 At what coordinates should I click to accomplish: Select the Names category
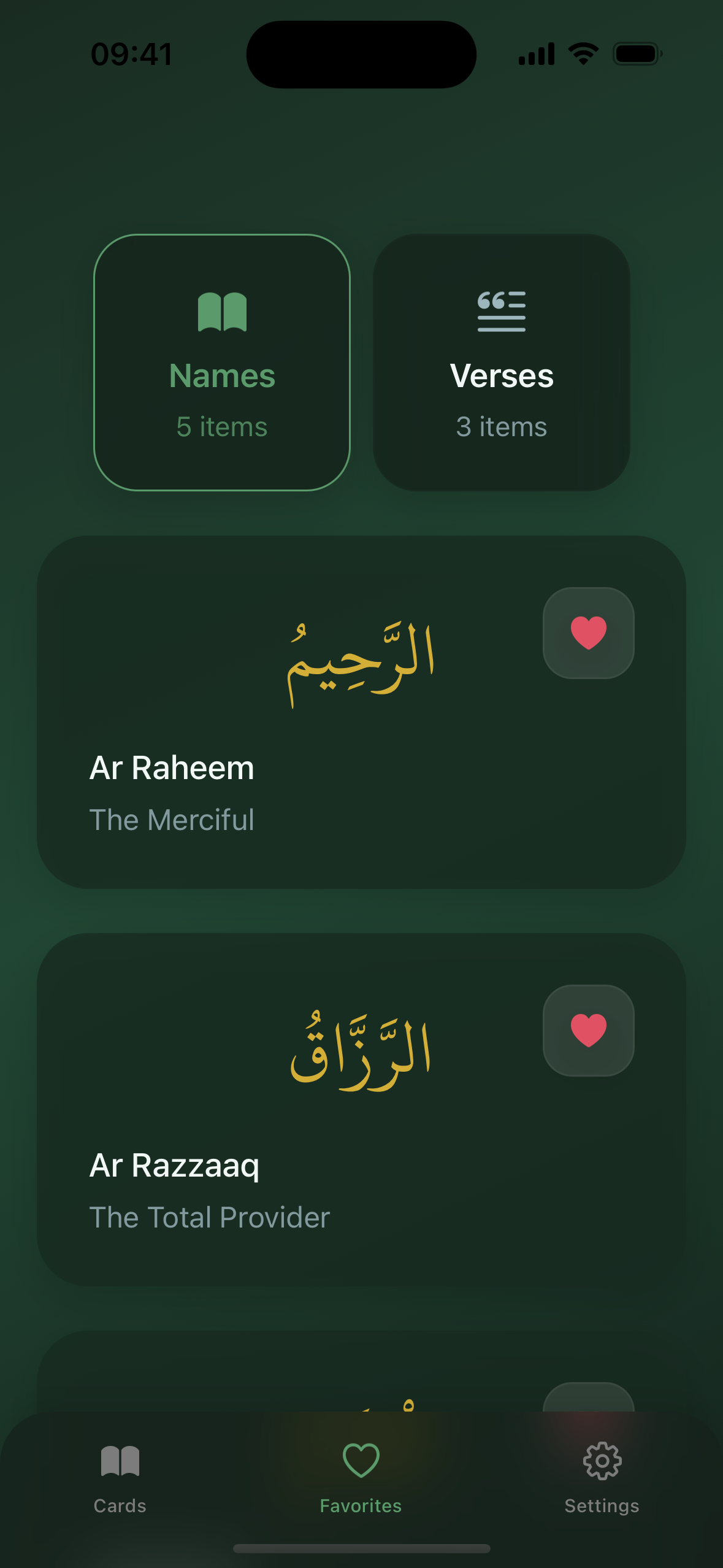point(222,363)
